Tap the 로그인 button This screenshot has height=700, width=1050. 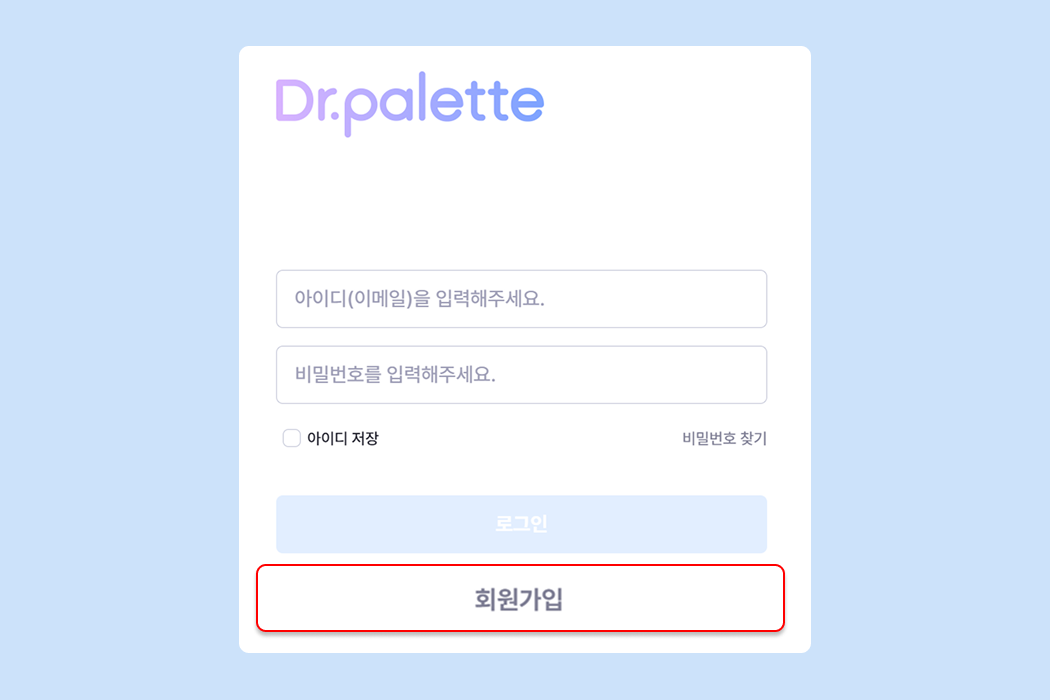coord(521,524)
